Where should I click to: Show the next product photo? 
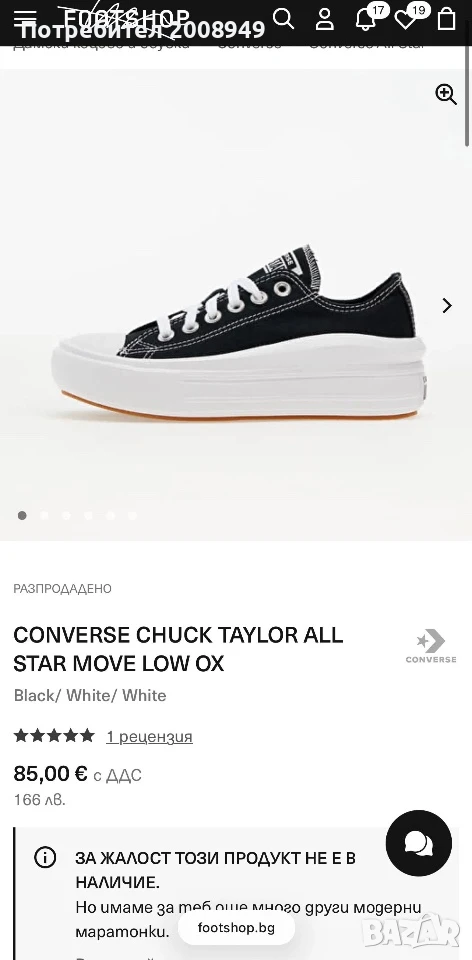pyautogui.click(x=448, y=306)
